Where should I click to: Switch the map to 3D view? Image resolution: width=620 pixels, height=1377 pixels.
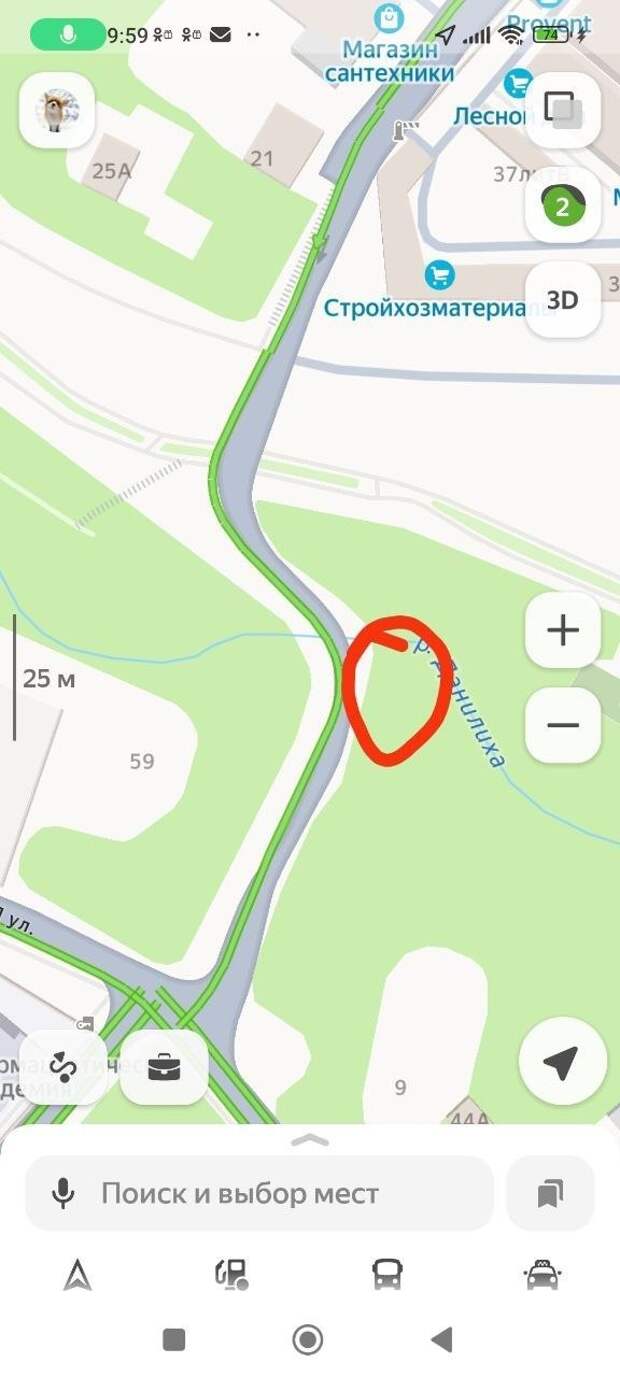562,299
